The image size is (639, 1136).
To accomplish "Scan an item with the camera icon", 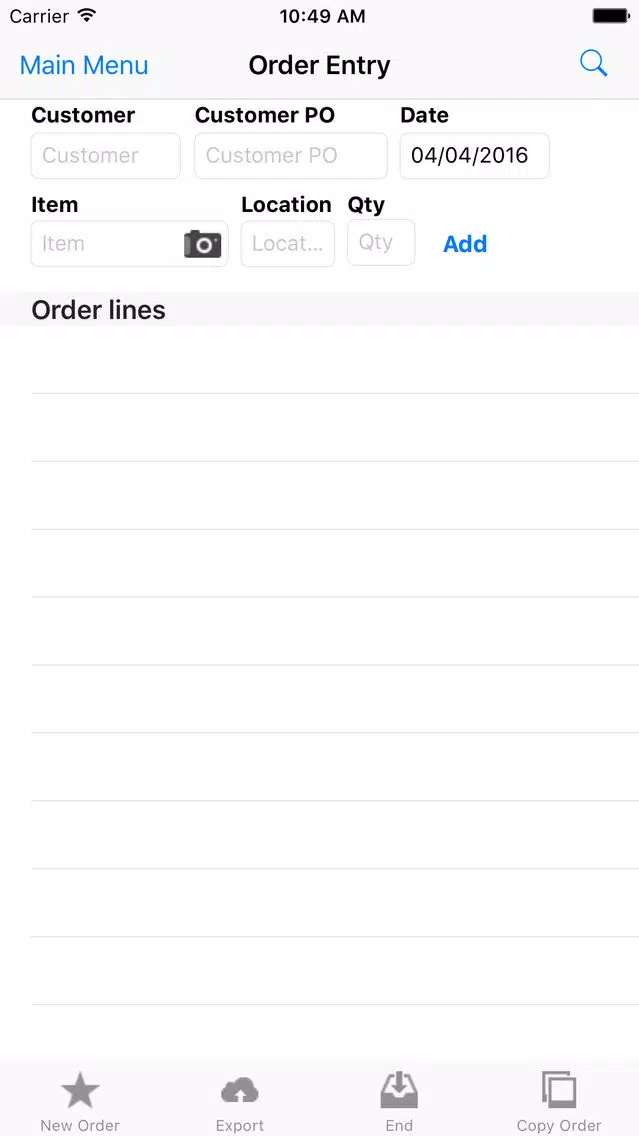I will click(202, 244).
